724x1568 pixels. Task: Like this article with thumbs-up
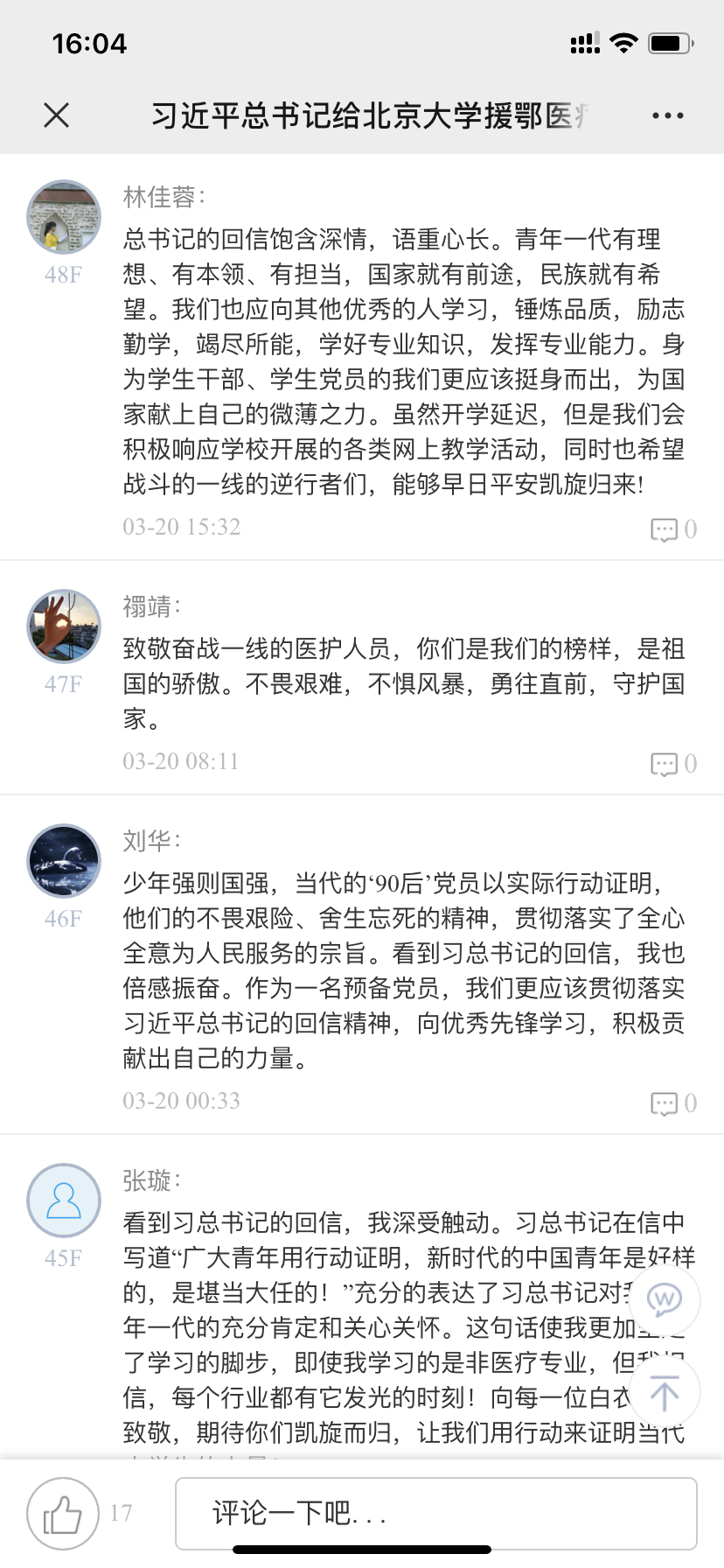[63, 1514]
